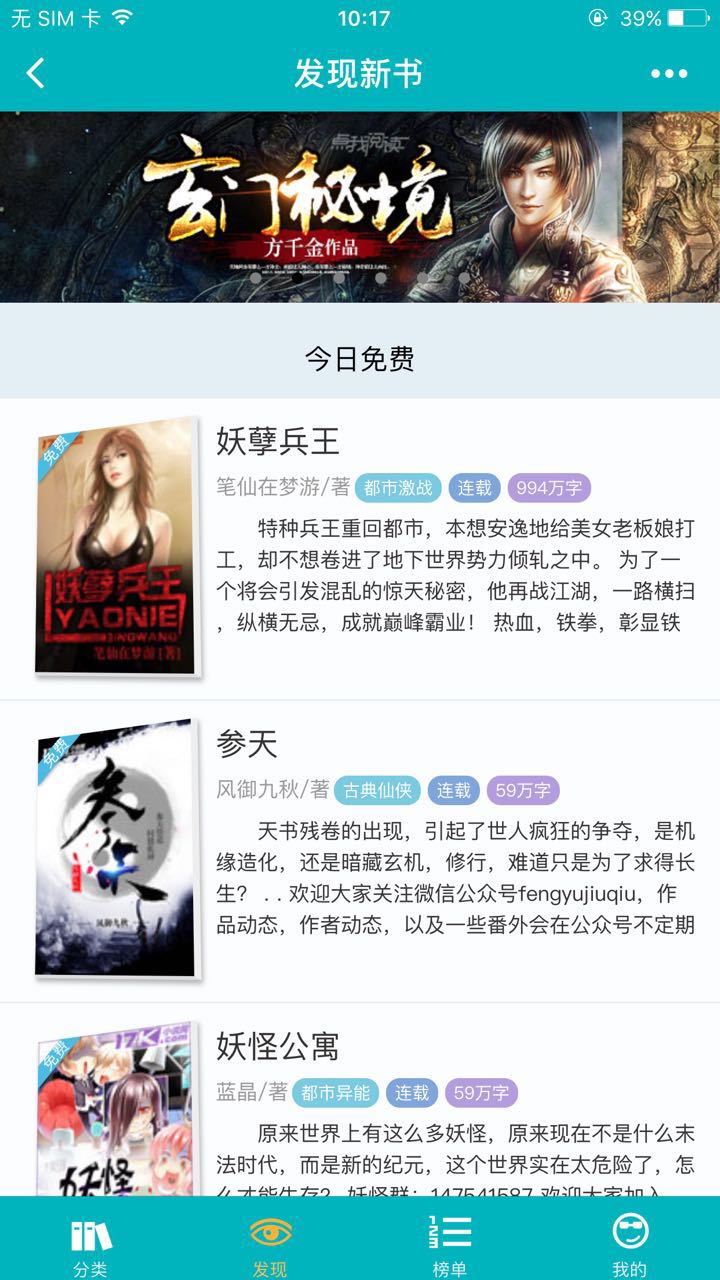
Task: Open the book 妖怪公寓
Action: click(278, 1046)
